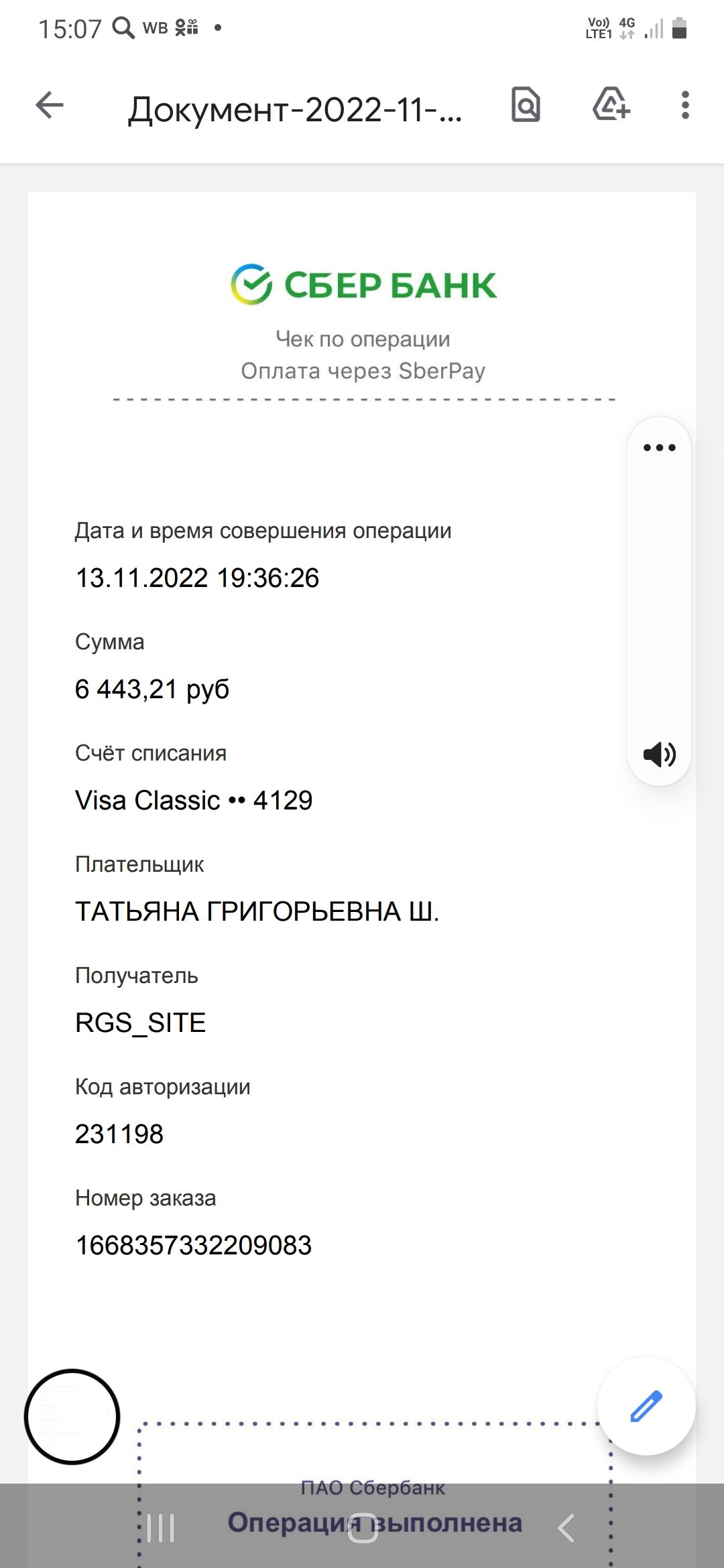Go back using the top-left arrow
This screenshot has width=724, height=1568.
pyautogui.click(x=50, y=105)
